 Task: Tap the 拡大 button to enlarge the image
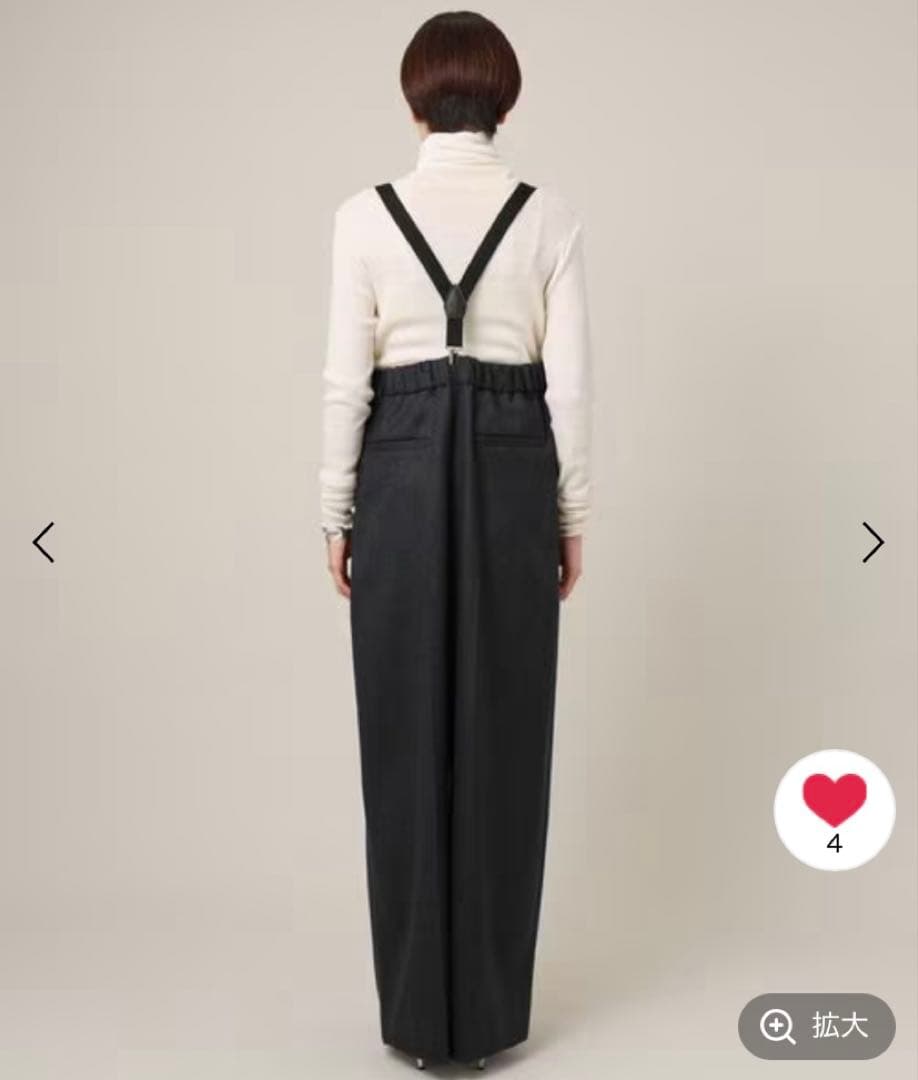(x=816, y=1026)
